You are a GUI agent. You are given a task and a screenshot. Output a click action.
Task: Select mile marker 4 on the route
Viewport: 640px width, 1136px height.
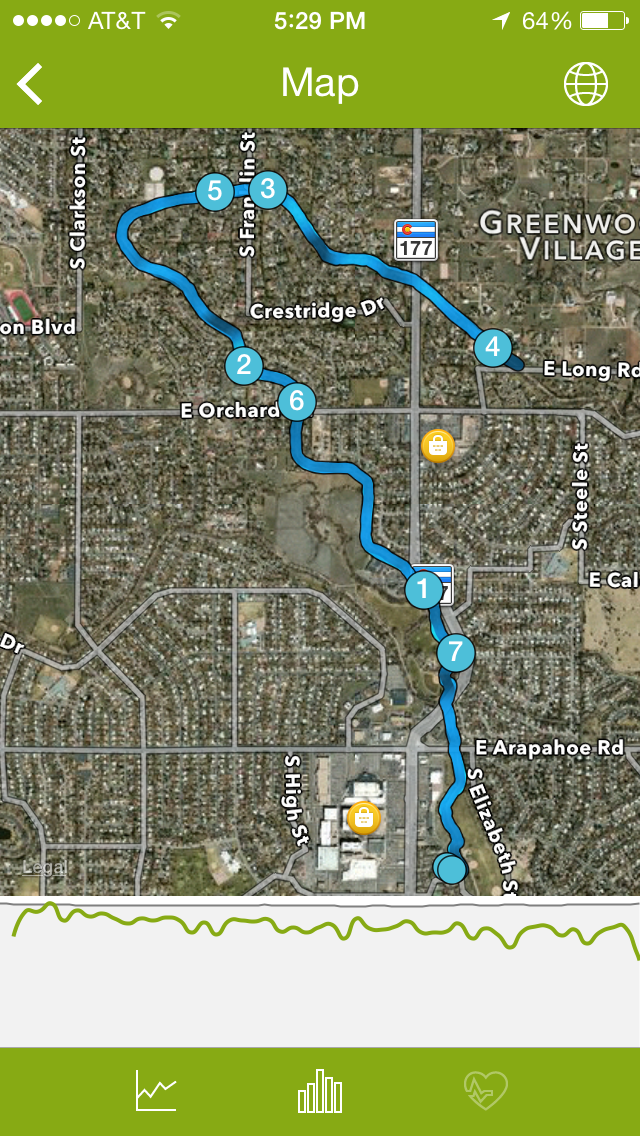click(x=492, y=348)
